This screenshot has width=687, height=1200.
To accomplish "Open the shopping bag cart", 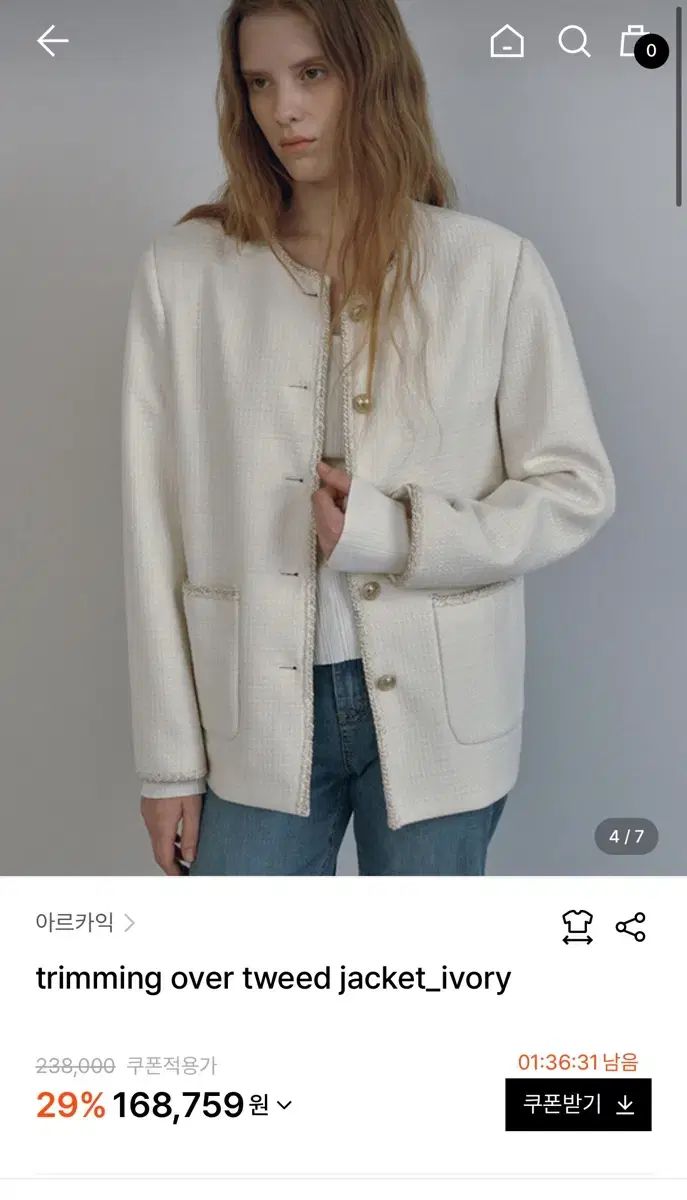I will pos(640,42).
